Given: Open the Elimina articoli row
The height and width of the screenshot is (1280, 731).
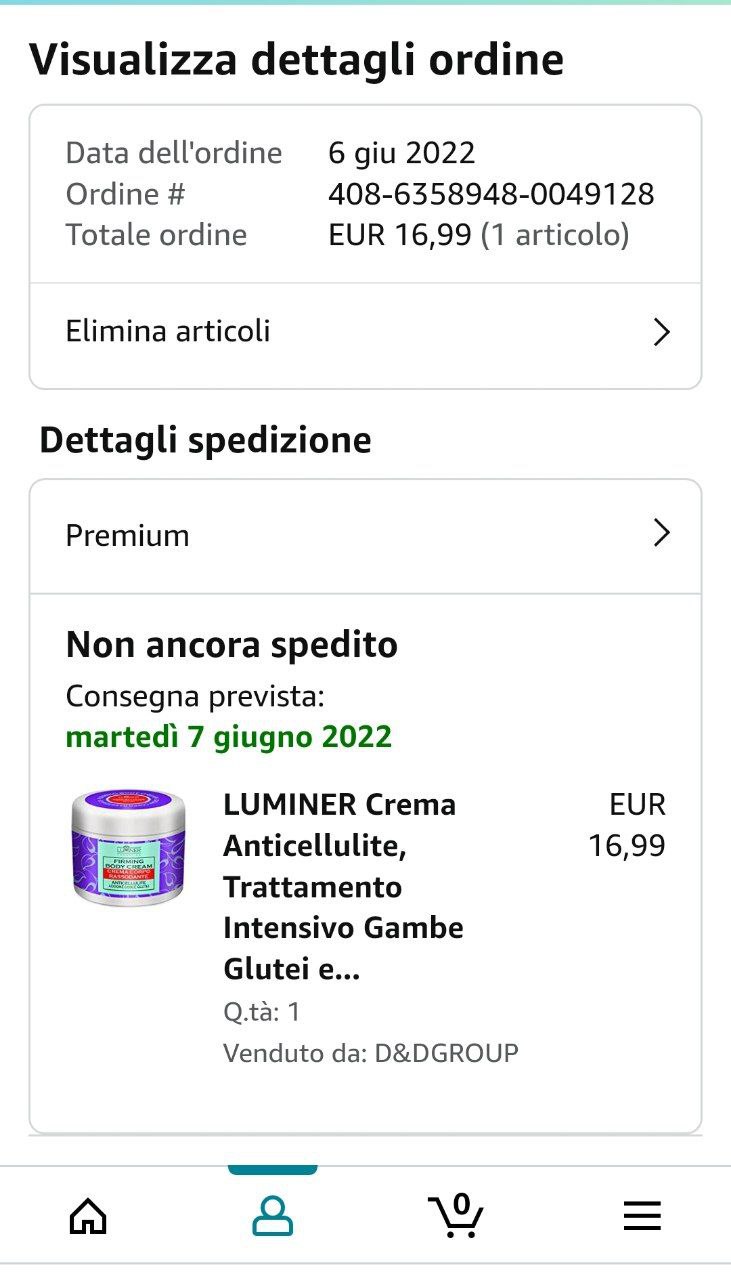Looking at the screenshot, I should [x=365, y=332].
